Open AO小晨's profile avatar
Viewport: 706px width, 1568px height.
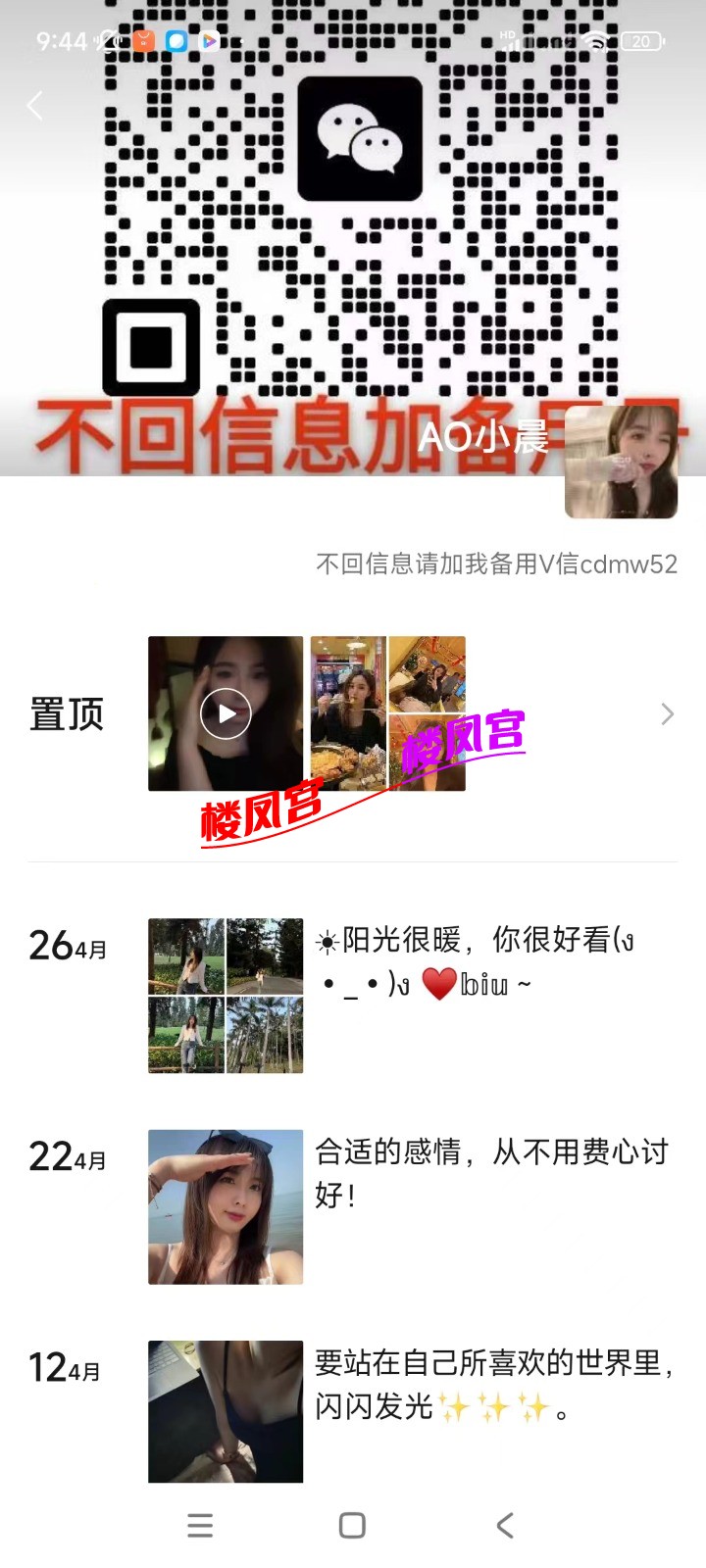point(621,462)
